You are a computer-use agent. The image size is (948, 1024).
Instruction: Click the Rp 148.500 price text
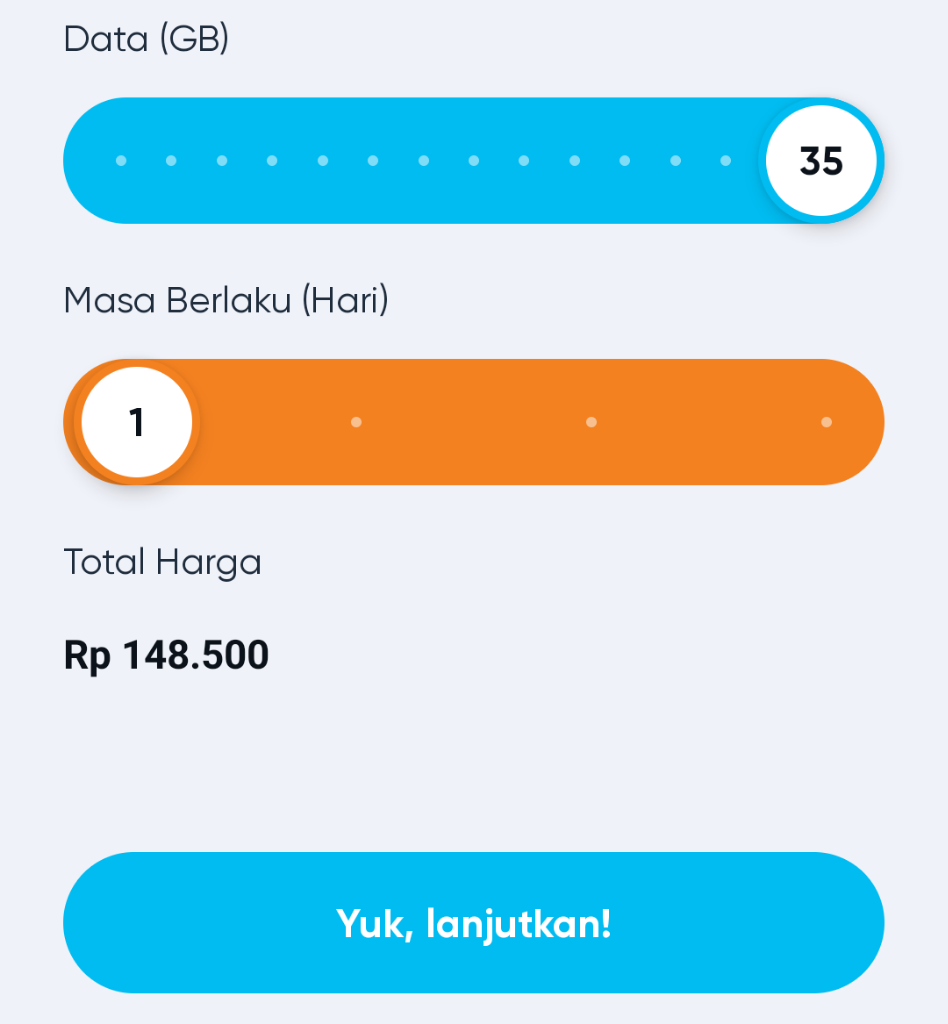tap(166, 655)
